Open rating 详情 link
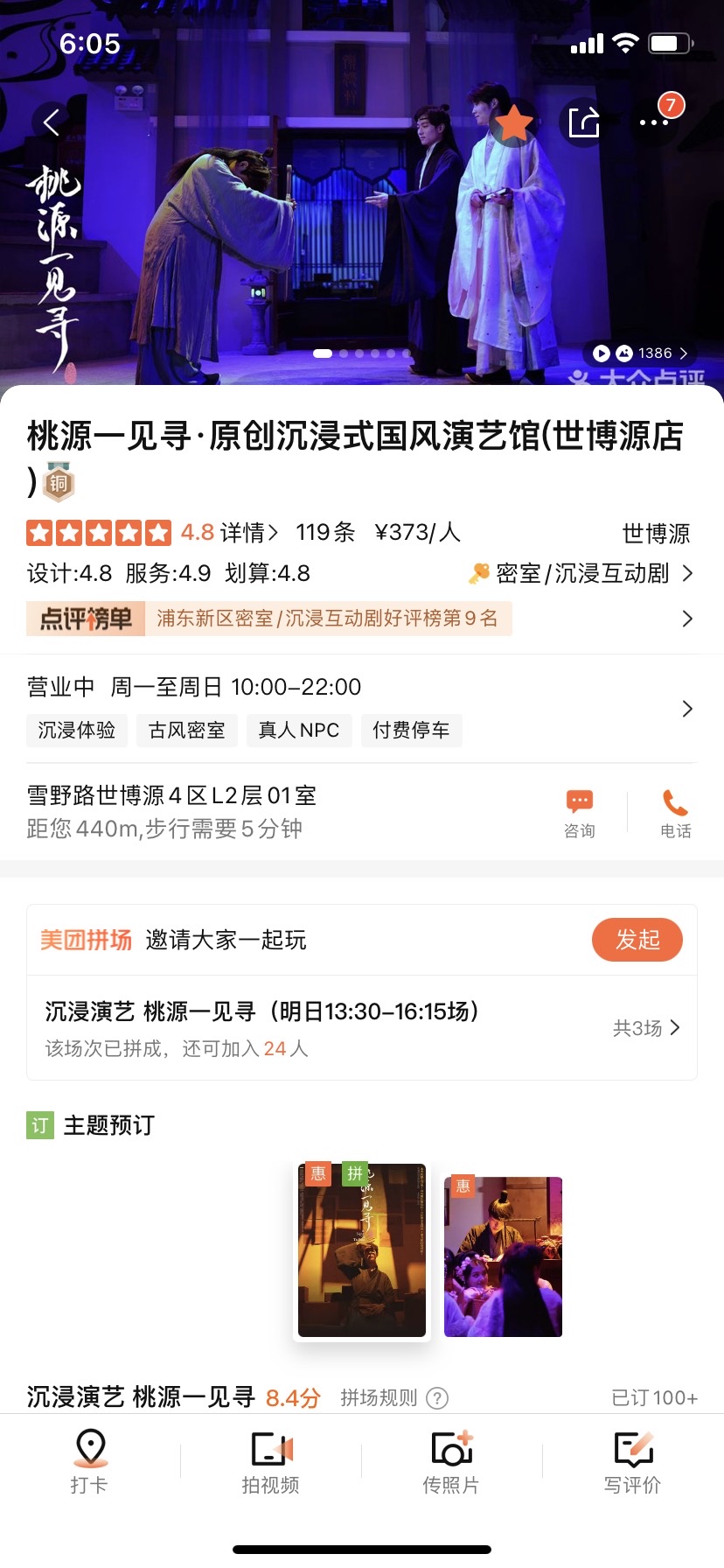The height and width of the screenshot is (1568, 724). tap(249, 532)
